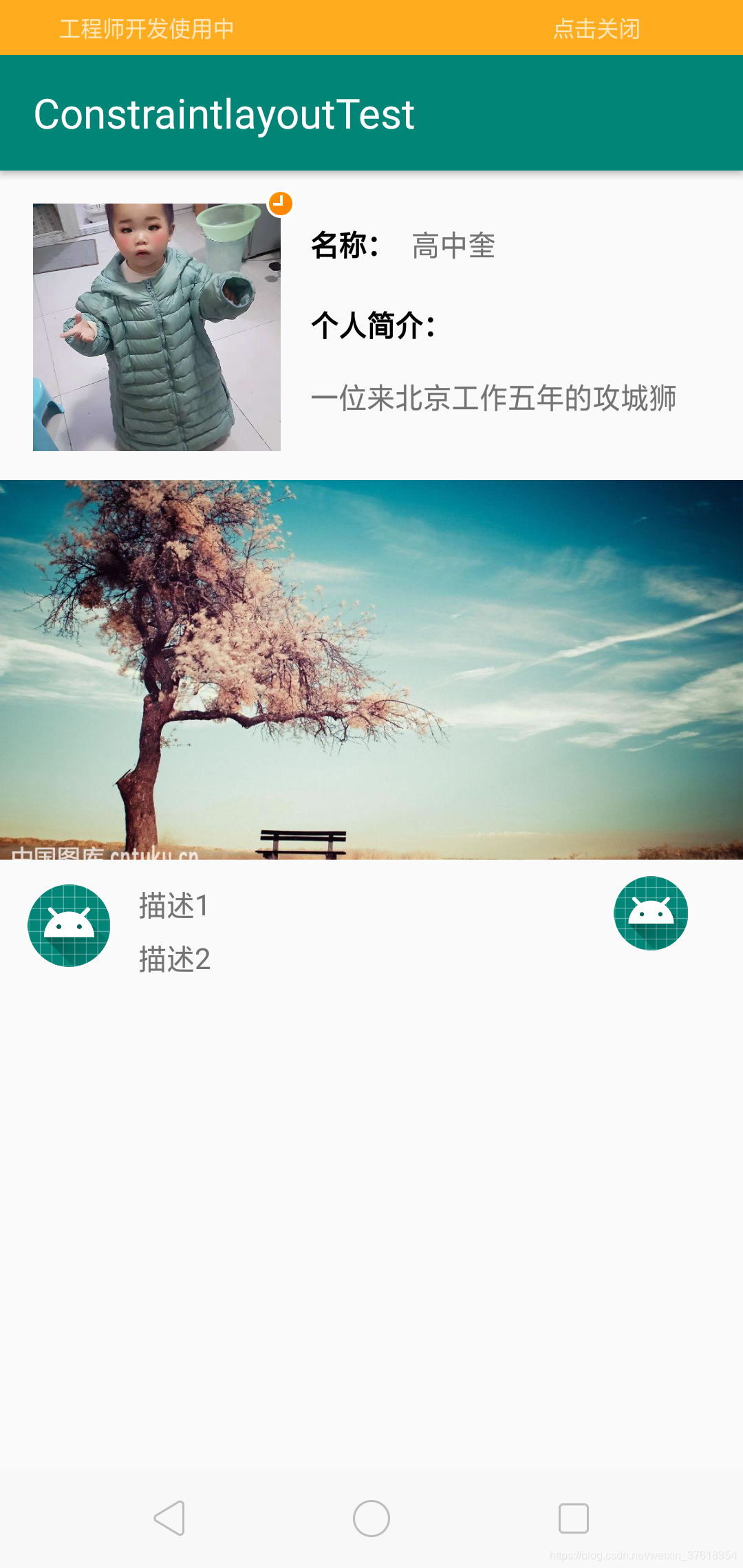Screen dimensions: 743x1568
Task: Tap 点击关闭 to dismiss the banner
Action: (596, 29)
